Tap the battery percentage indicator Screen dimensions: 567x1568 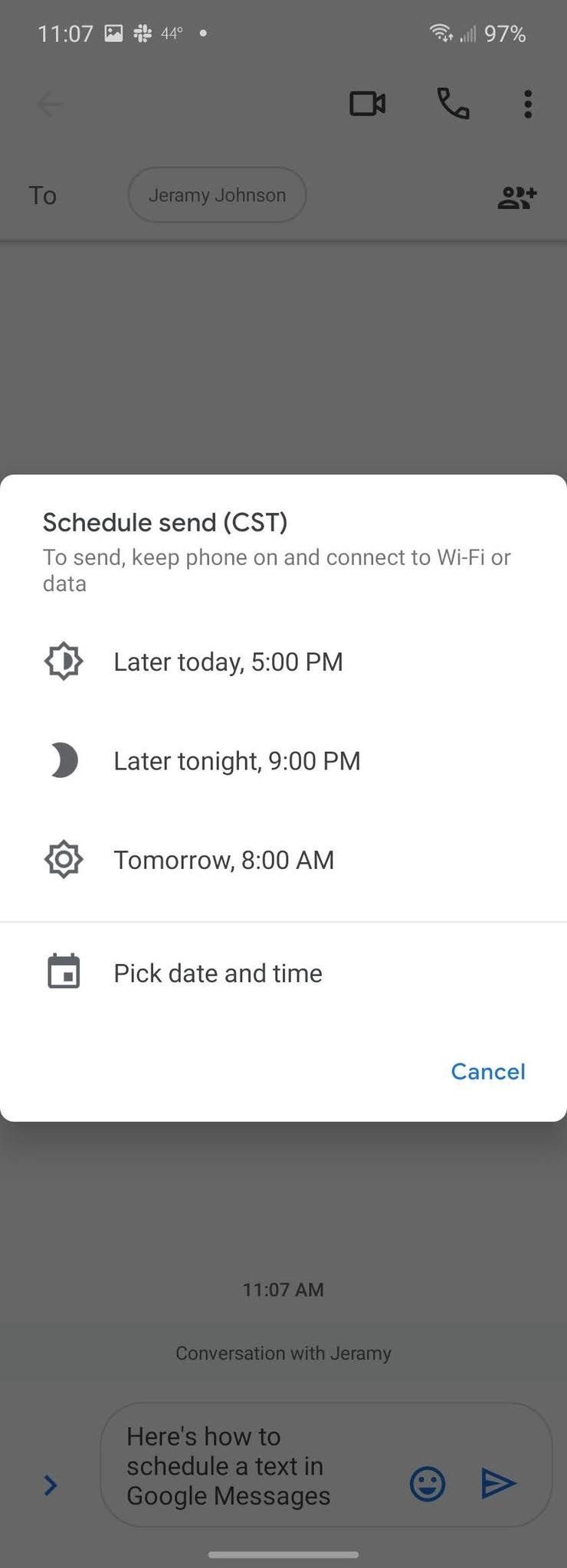(x=505, y=33)
